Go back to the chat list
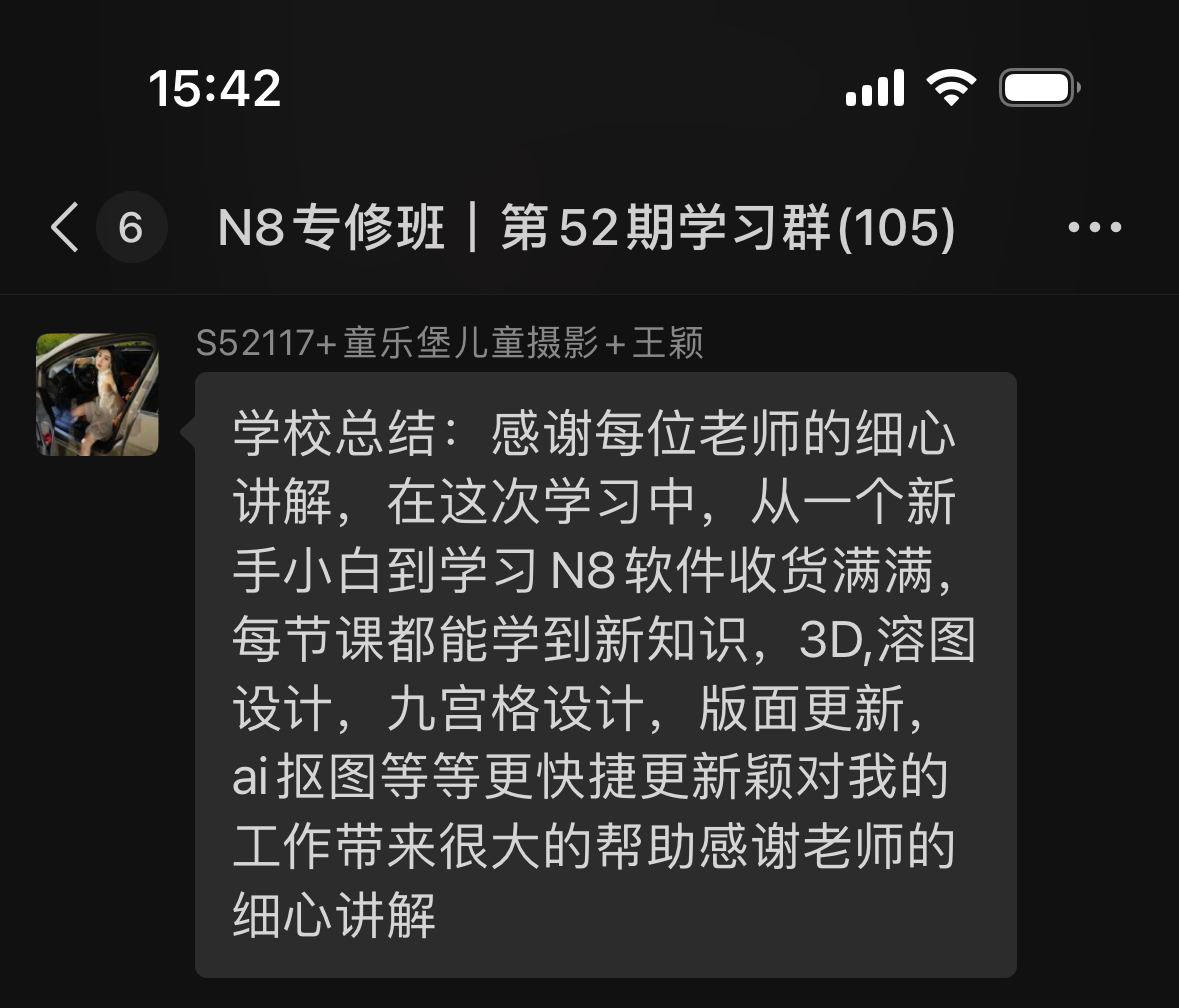This screenshot has width=1179, height=1008. tap(66, 228)
